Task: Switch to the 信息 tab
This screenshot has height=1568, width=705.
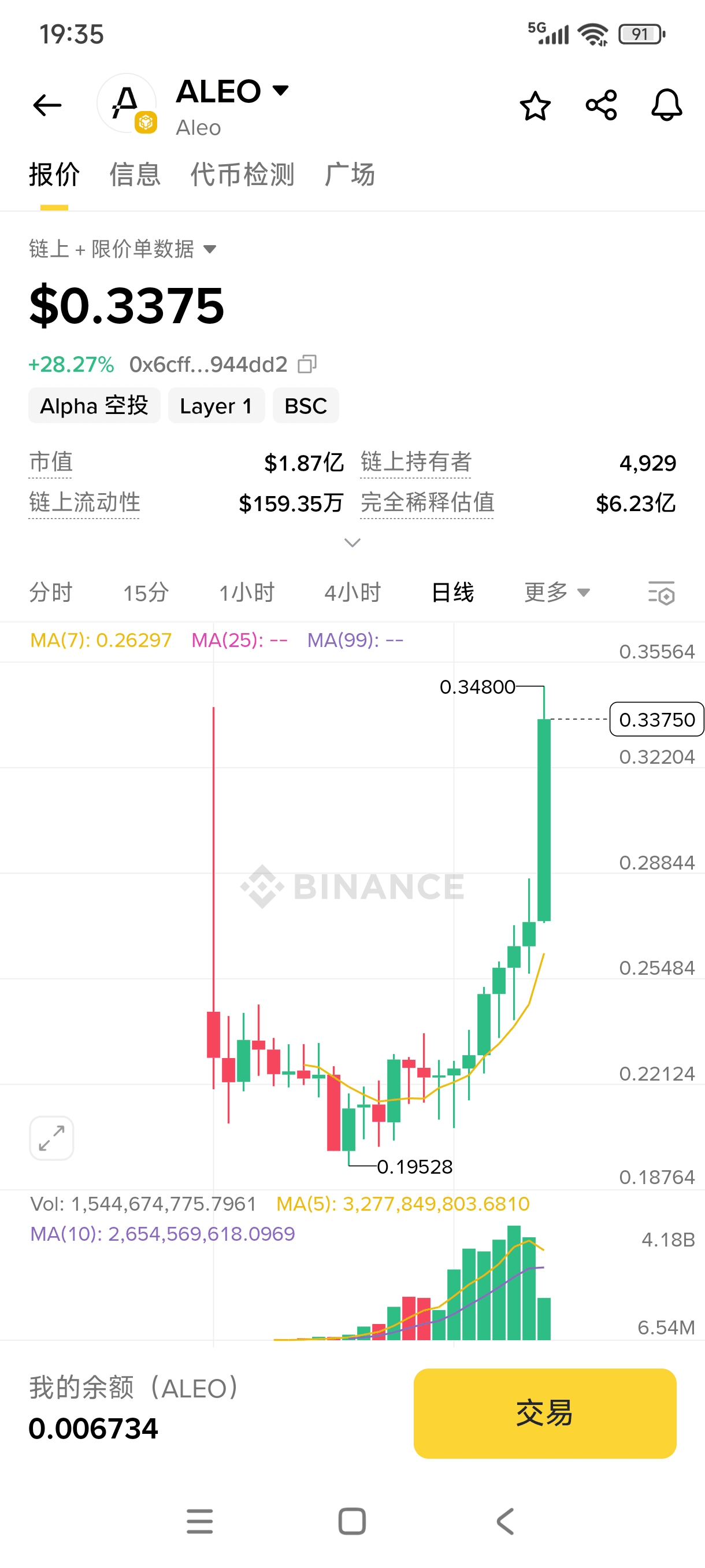Action: (135, 175)
